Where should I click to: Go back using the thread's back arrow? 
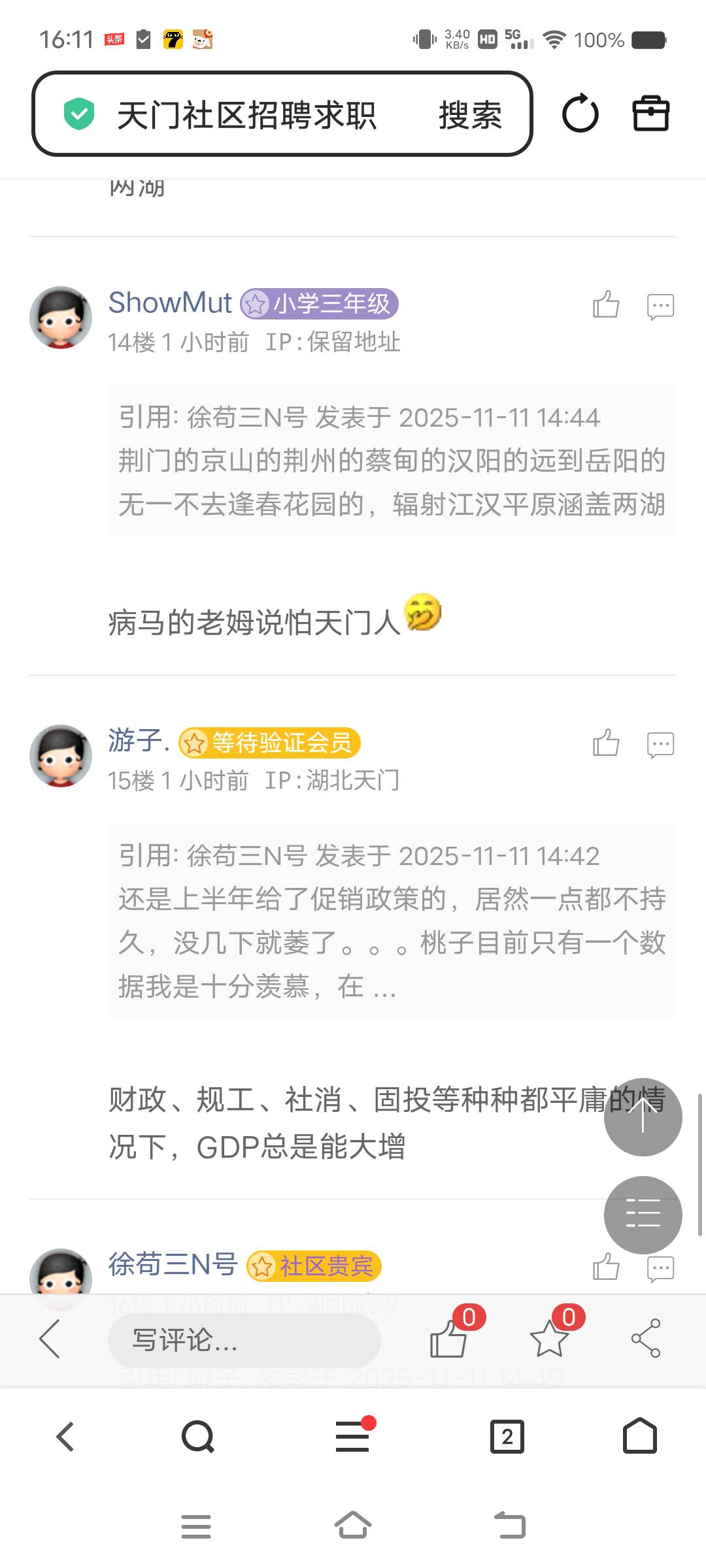click(50, 1338)
